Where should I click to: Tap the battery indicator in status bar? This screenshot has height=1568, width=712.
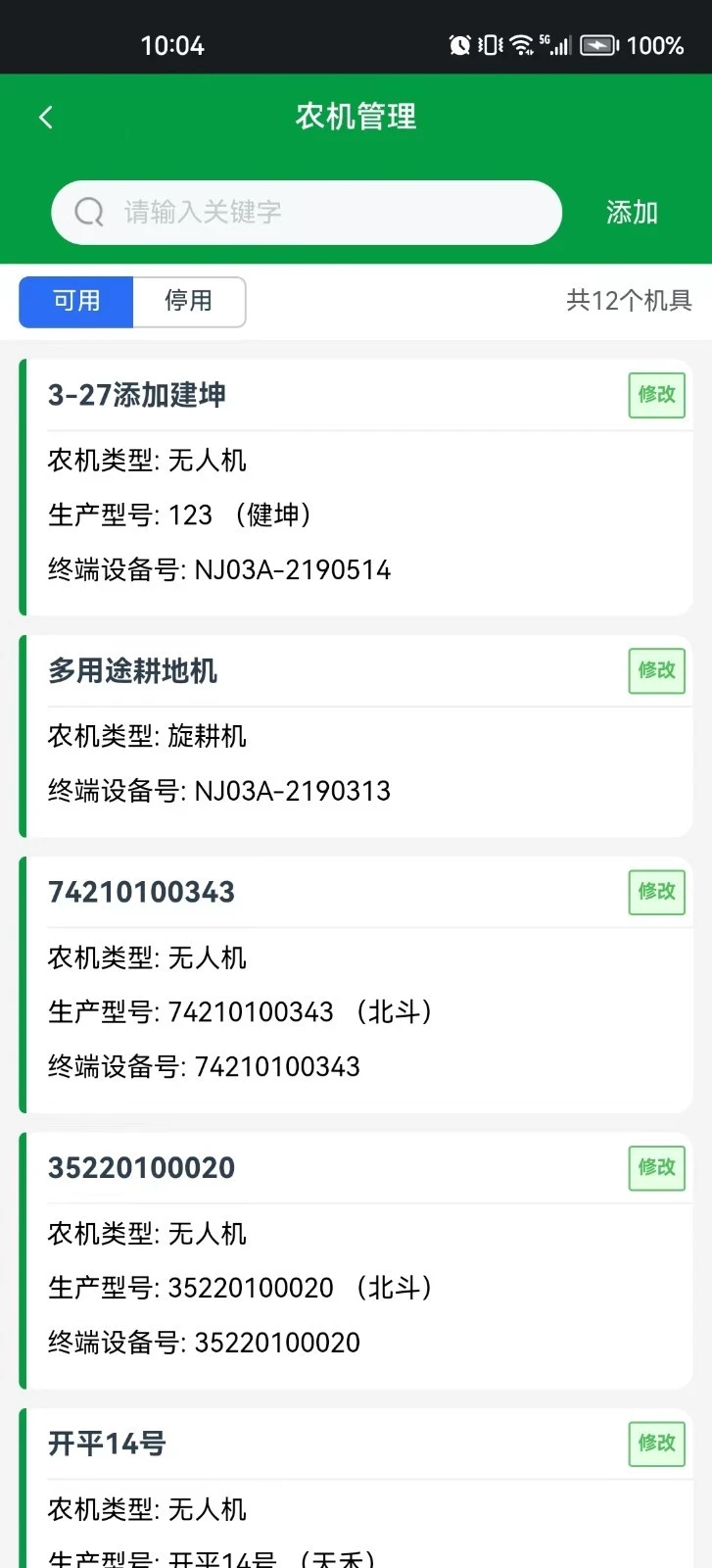click(x=597, y=44)
